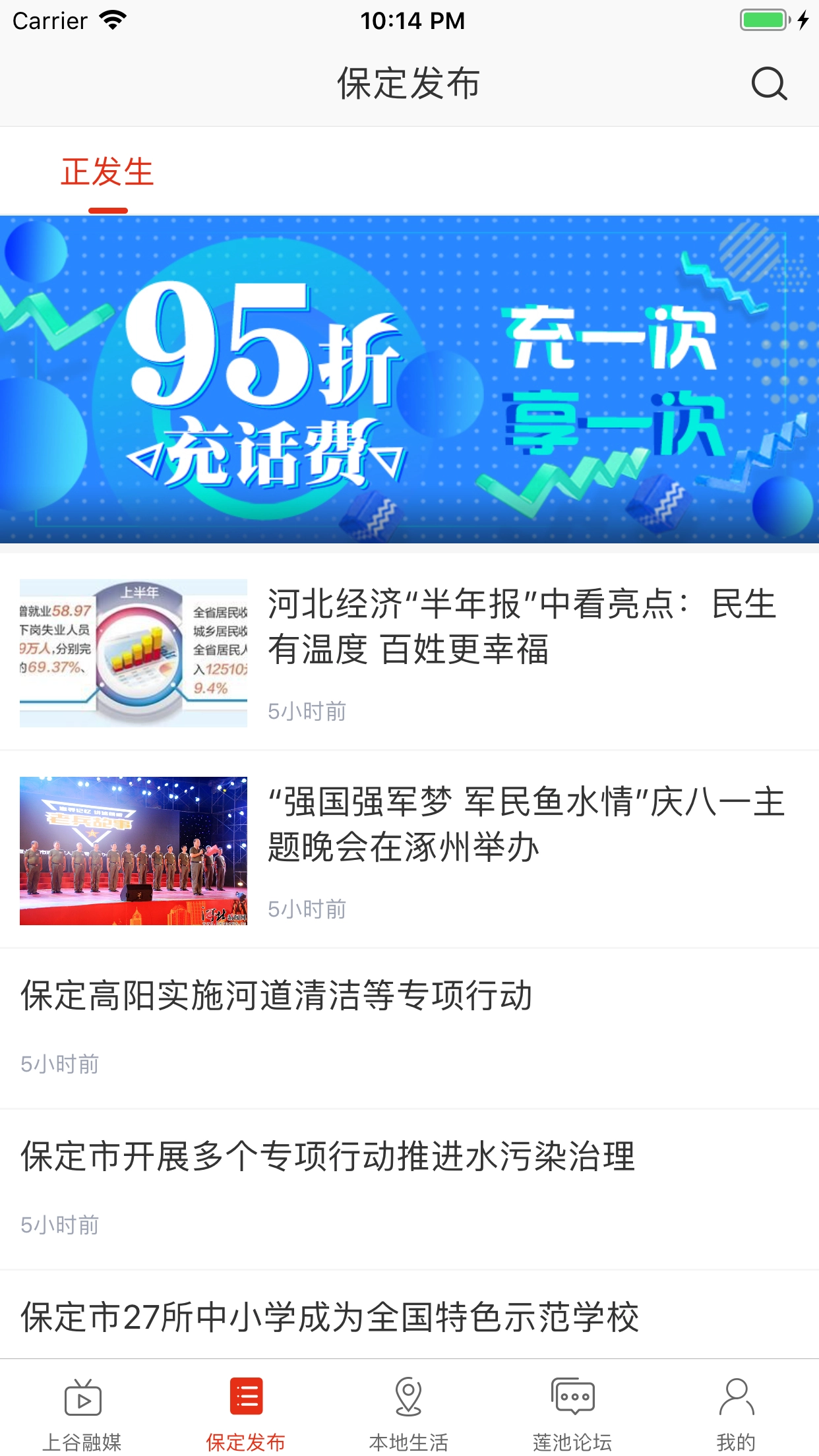Open article about 水污染治理专项行动
This screenshot has width=819, height=1456.
328,1157
